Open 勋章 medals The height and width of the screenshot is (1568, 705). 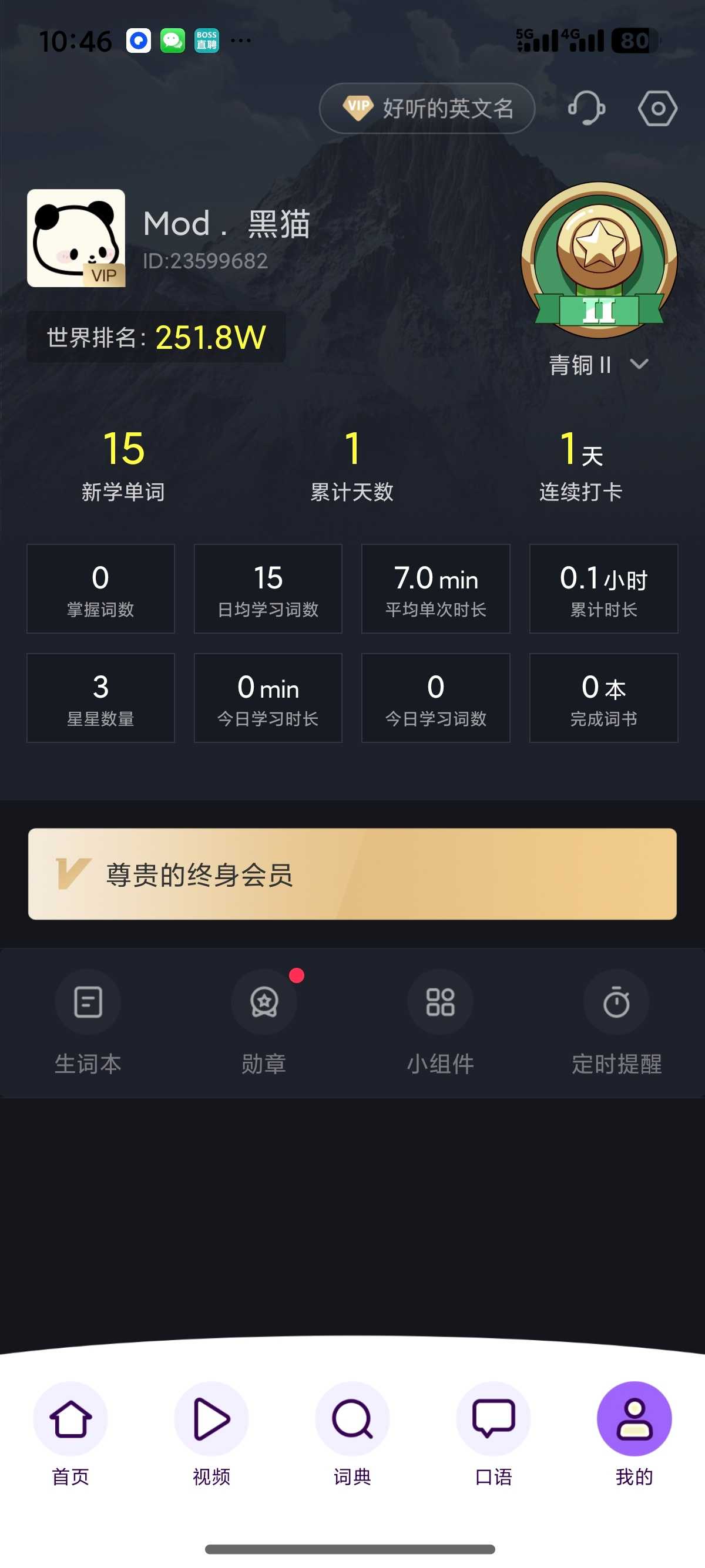[x=264, y=1022]
